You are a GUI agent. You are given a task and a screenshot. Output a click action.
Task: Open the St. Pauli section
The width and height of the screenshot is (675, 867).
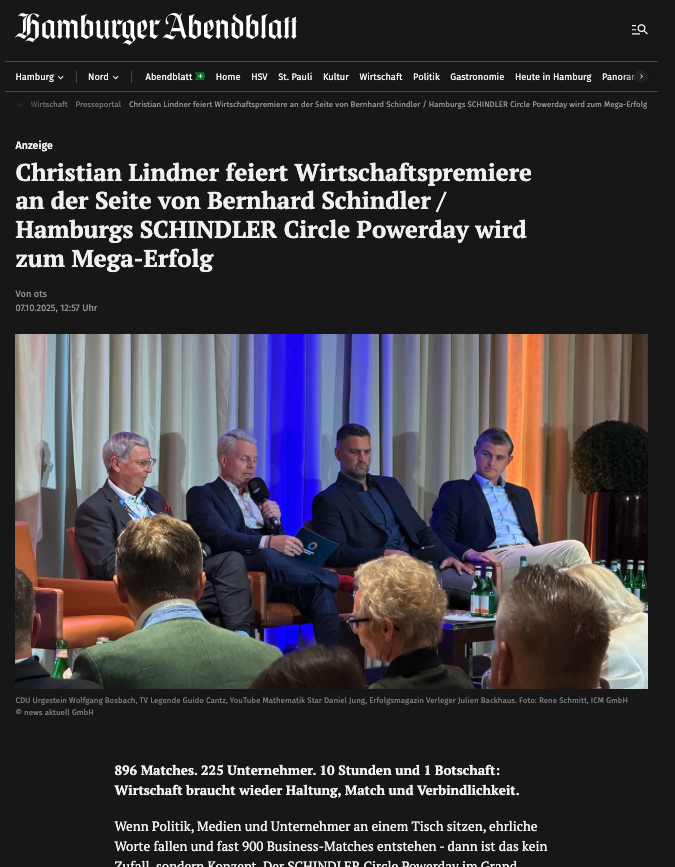295,77
